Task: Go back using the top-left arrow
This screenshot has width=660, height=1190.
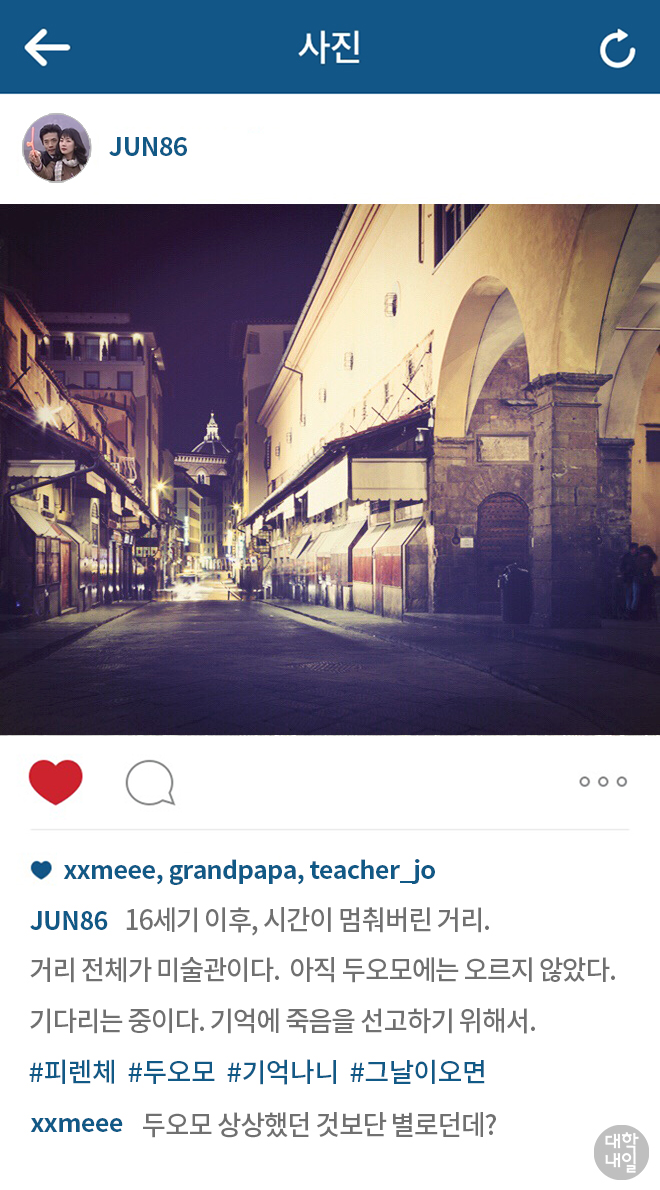Action: (47, 47)
